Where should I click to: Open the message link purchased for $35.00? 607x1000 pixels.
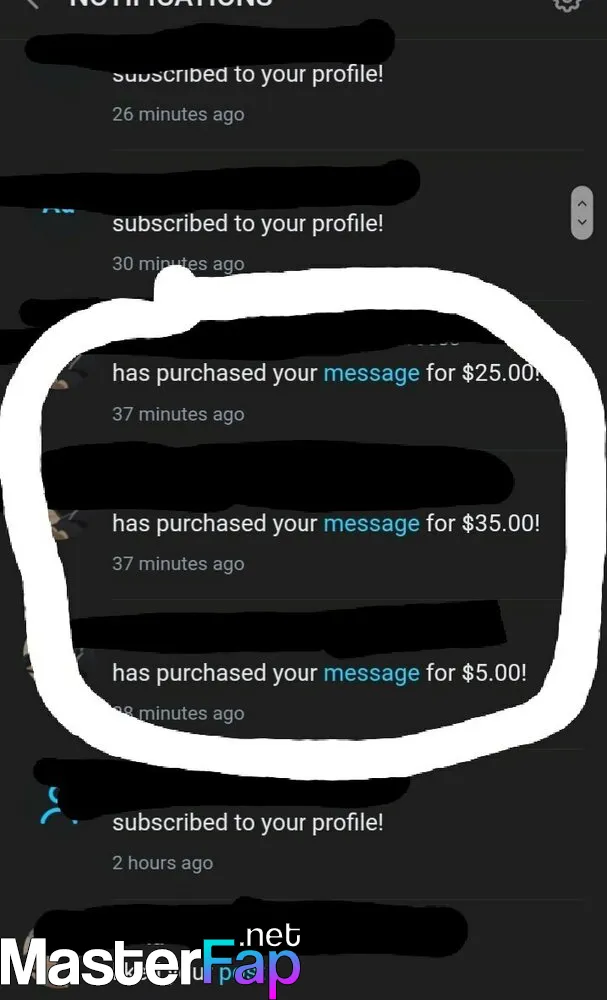(x=371, y=523)
